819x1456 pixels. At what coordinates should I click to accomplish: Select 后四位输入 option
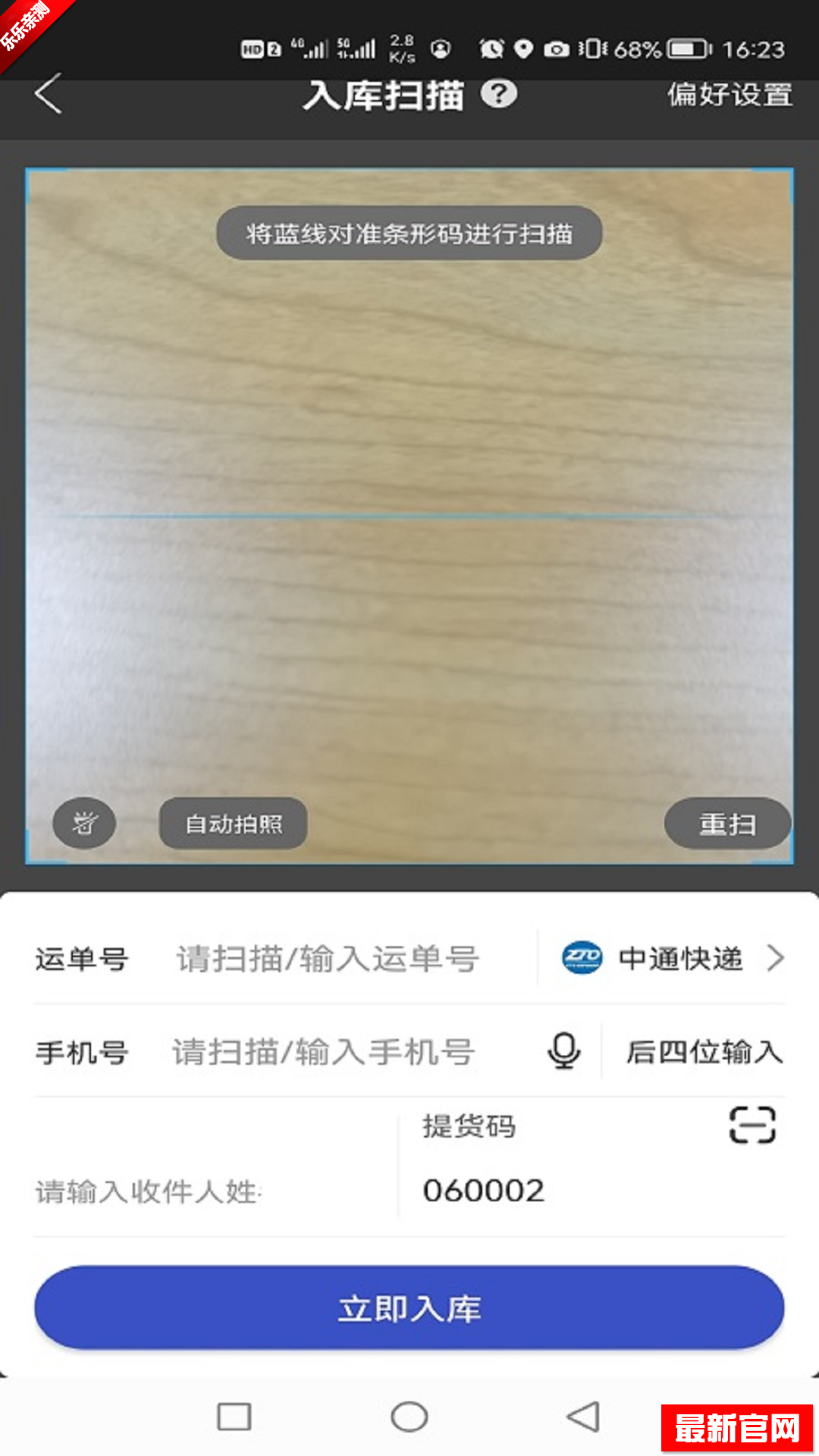(x=704, y=1052)
